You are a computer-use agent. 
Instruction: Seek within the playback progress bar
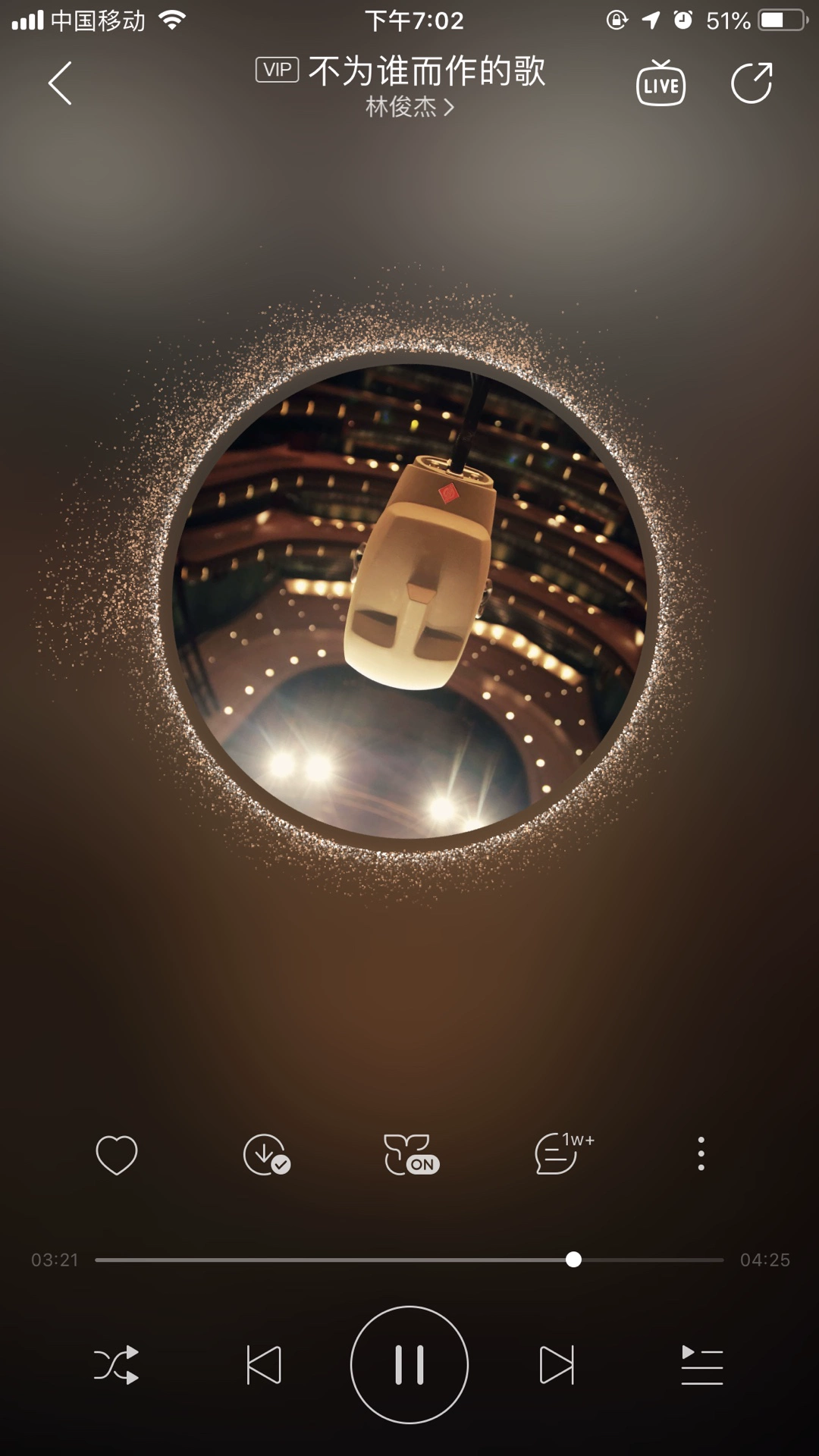(409, 1260)
